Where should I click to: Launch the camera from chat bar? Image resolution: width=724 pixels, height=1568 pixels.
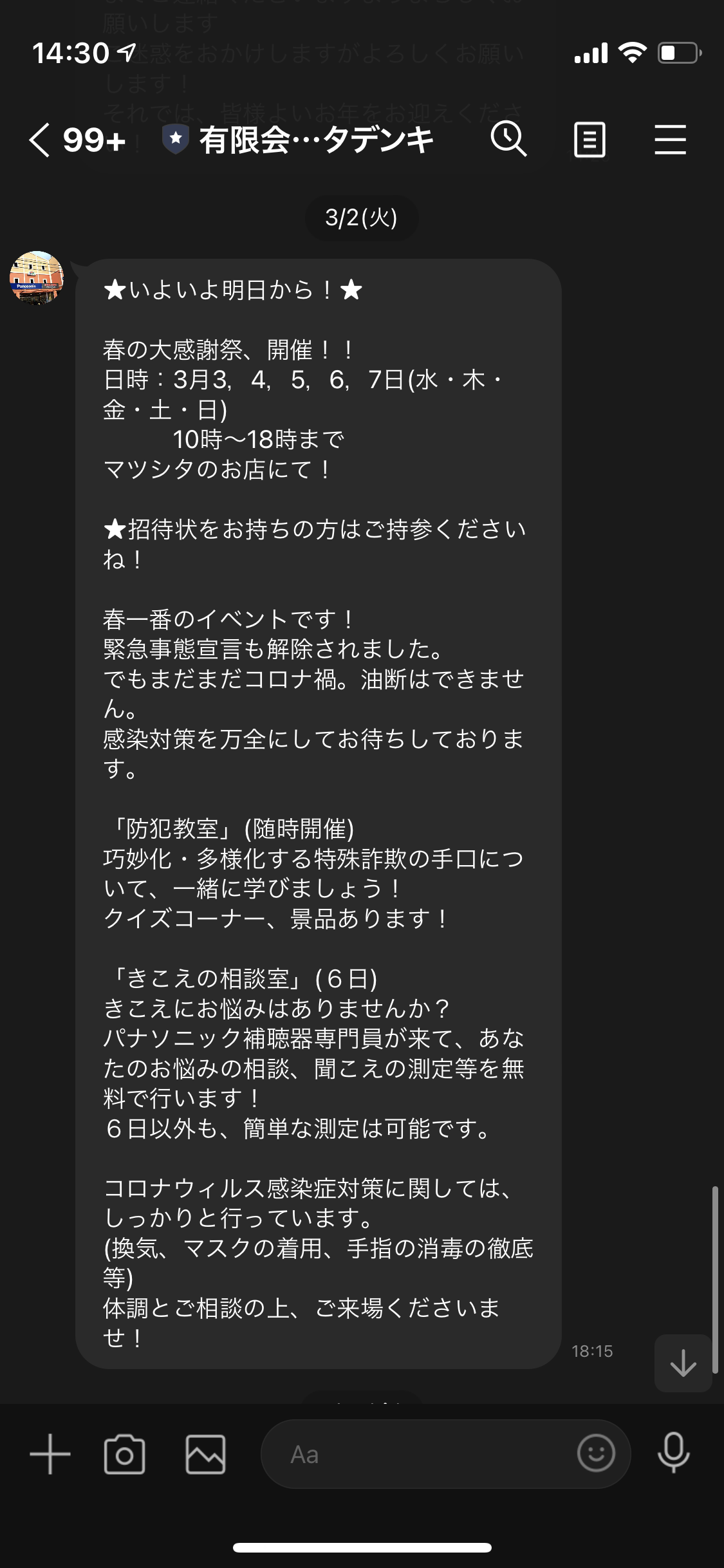click(124, 1454)
